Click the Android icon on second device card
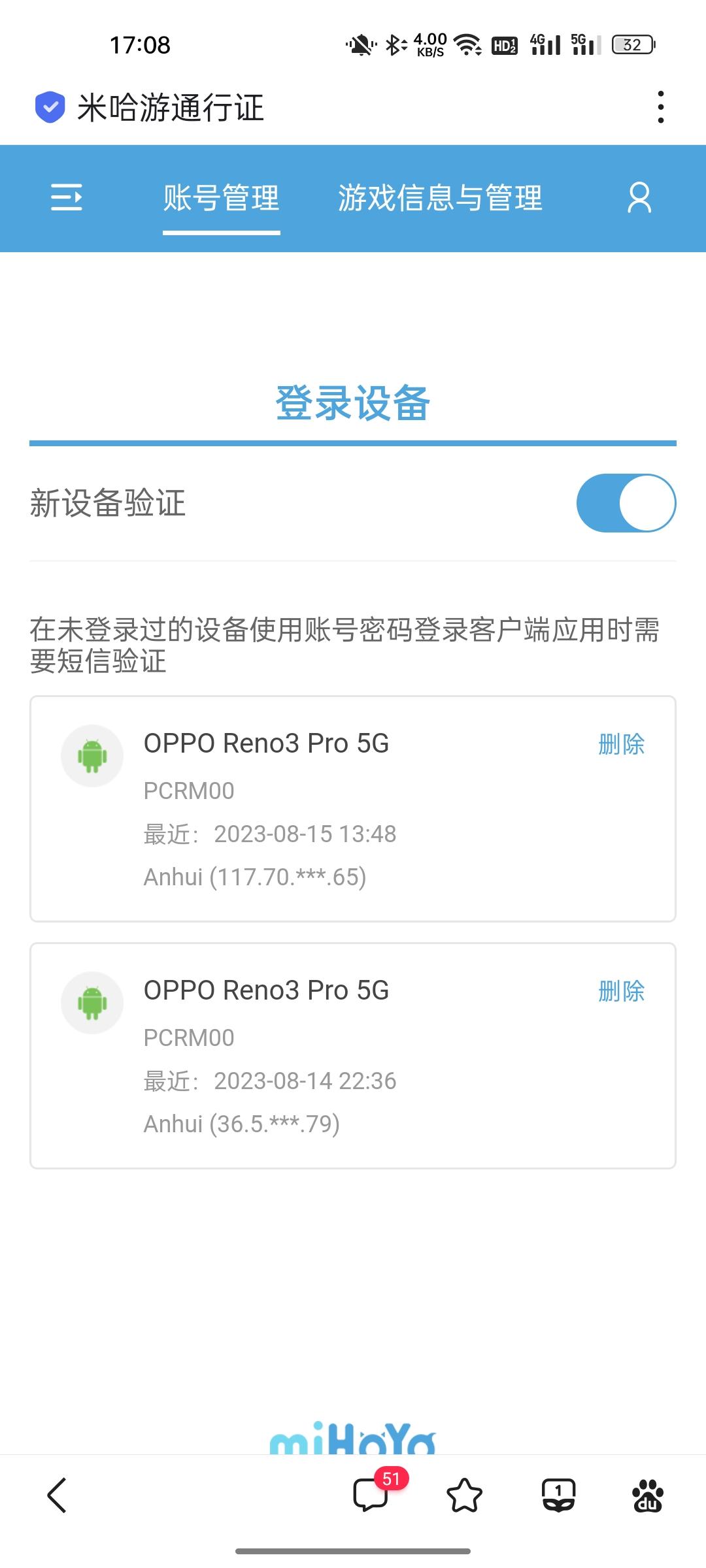This screenshot has height=1568, width=706. coord(92,1002)
